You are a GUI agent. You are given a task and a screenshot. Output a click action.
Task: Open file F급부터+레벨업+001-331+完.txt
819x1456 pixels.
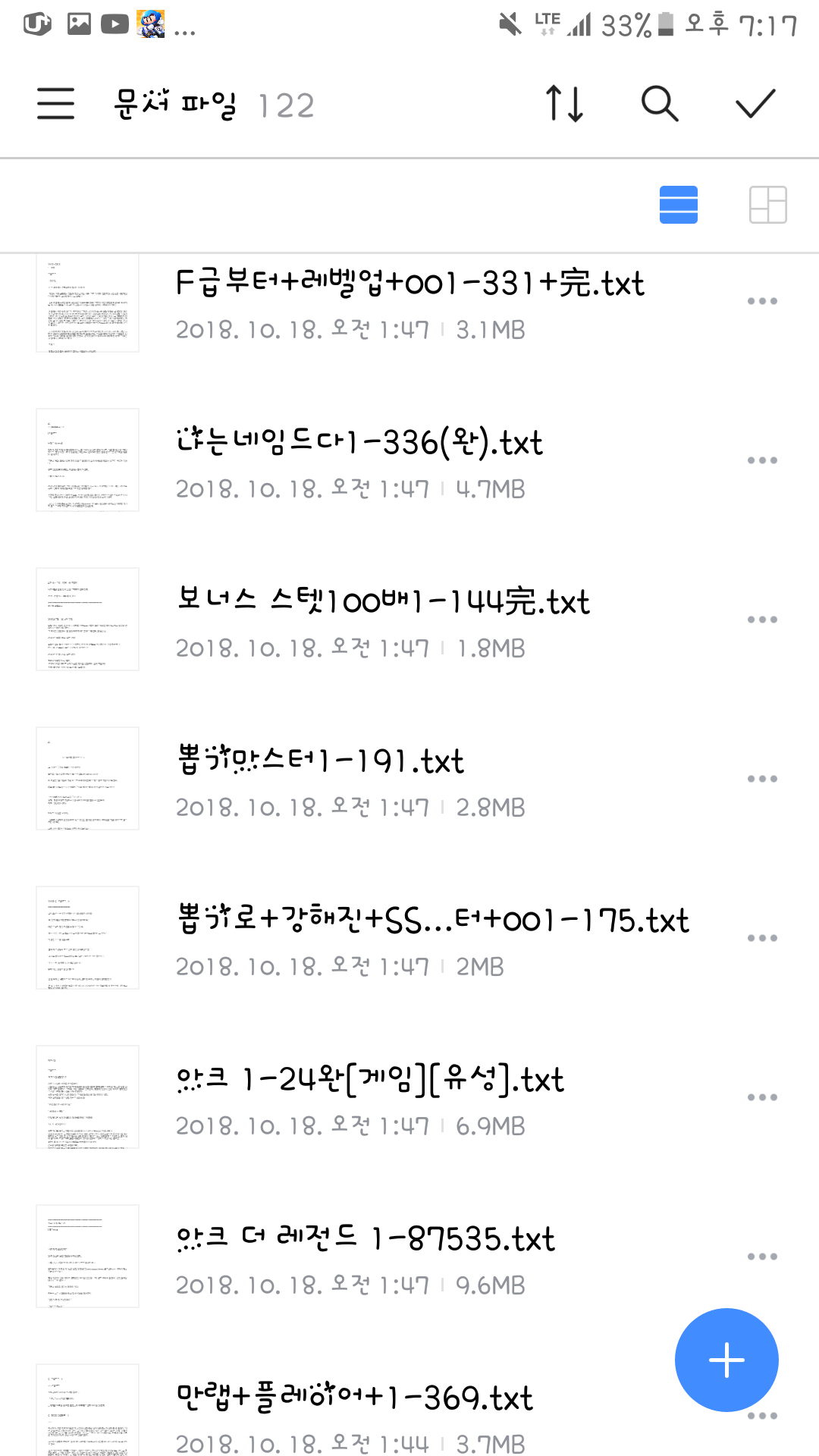pos(409,303)
